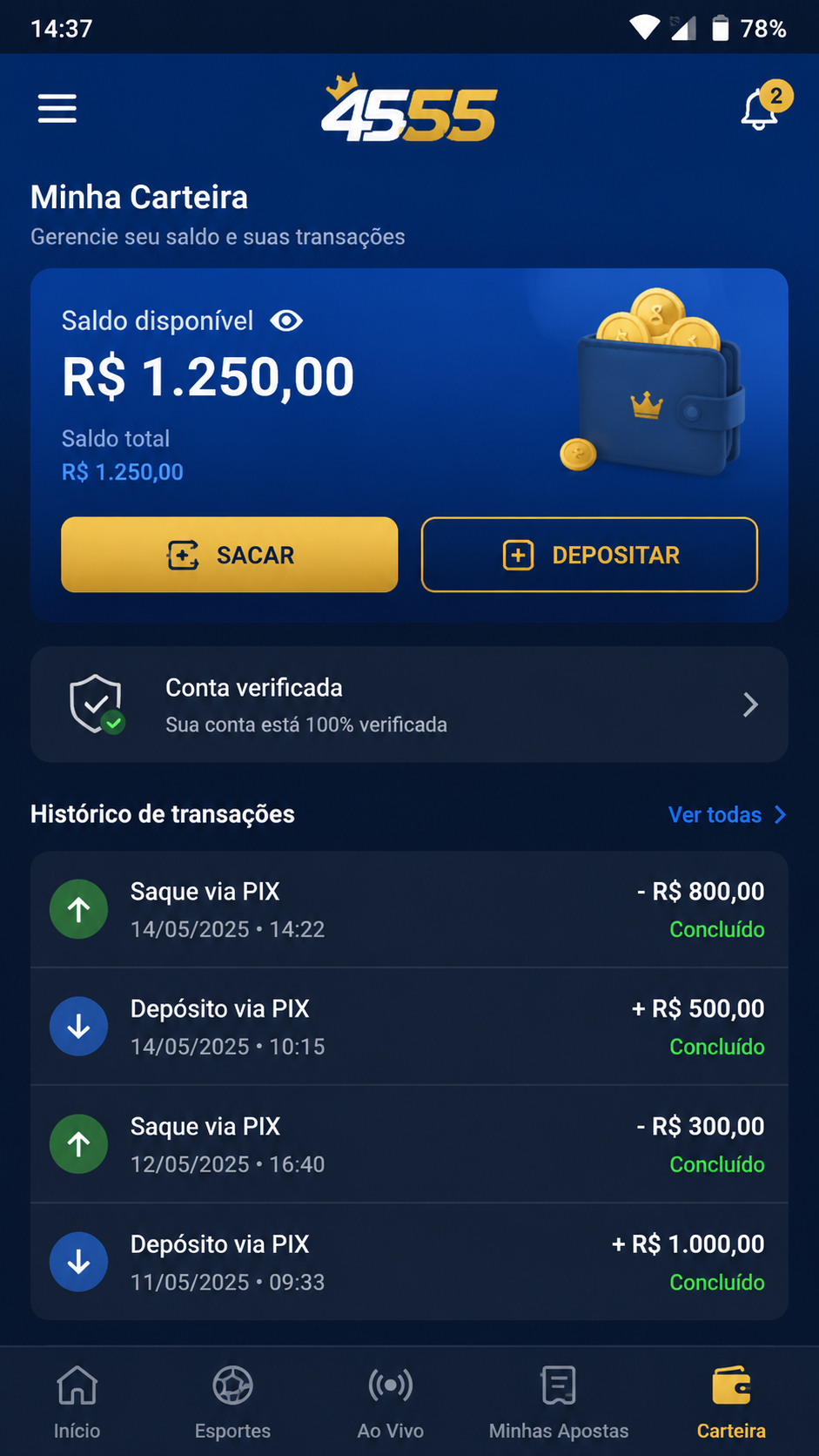Open the R$ 800,00 Saque via PIX transaction
Image resolution: width=819 pixels, height=1456 pixels.
tap(409, 909)
